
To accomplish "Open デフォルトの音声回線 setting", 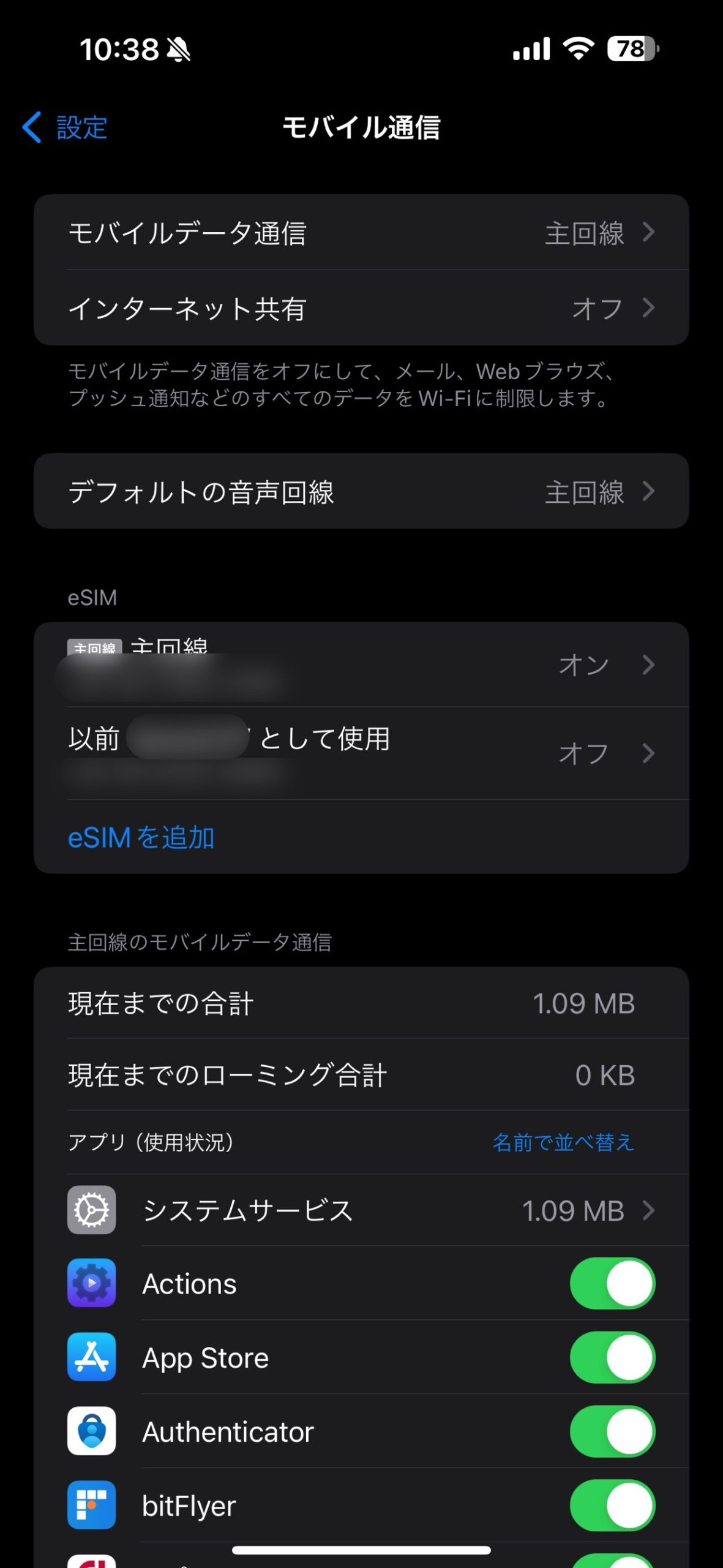I will point(361,492).
